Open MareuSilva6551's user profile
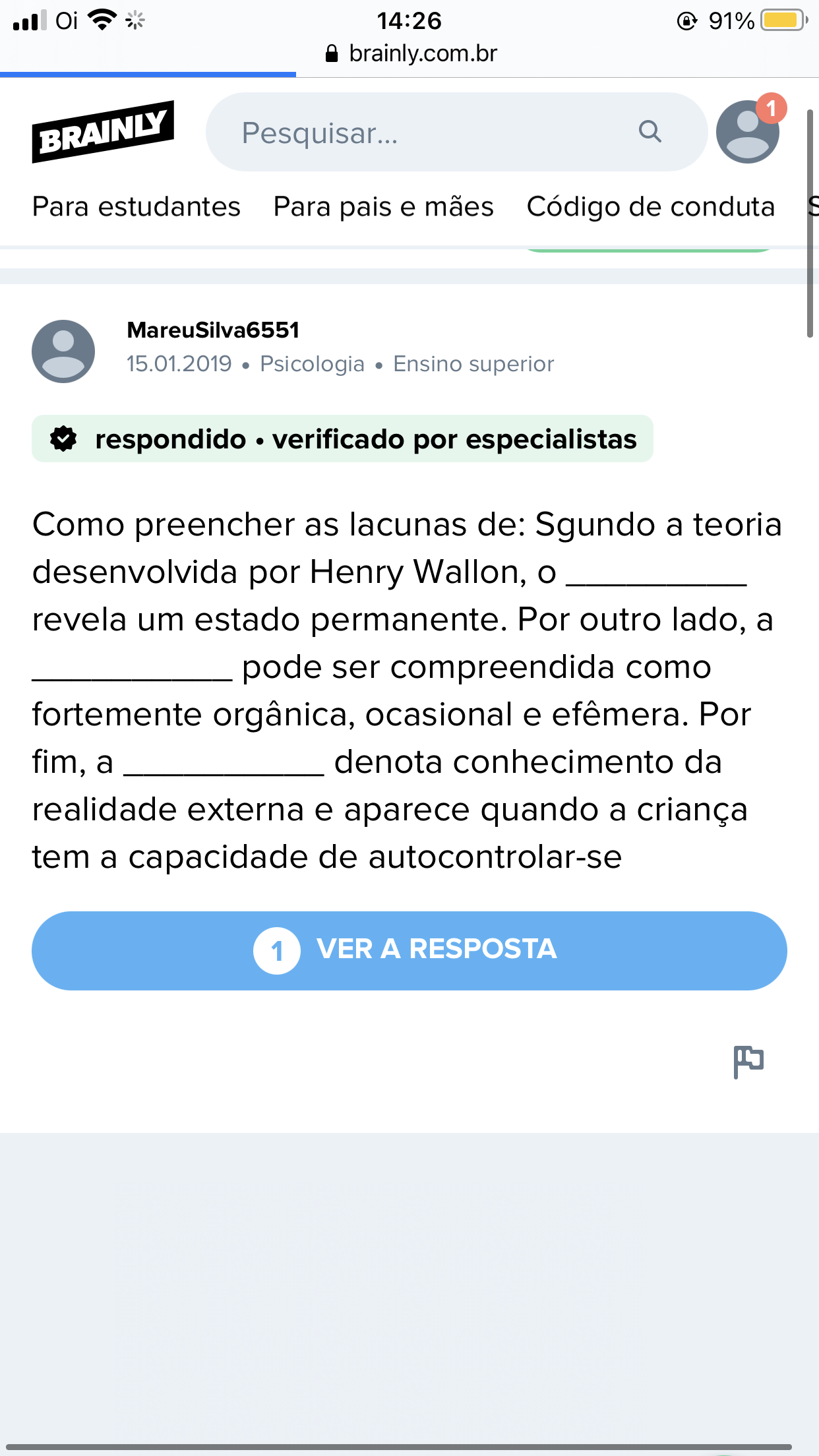Screen dimensions: 819x1456 (x=213, y=330)
